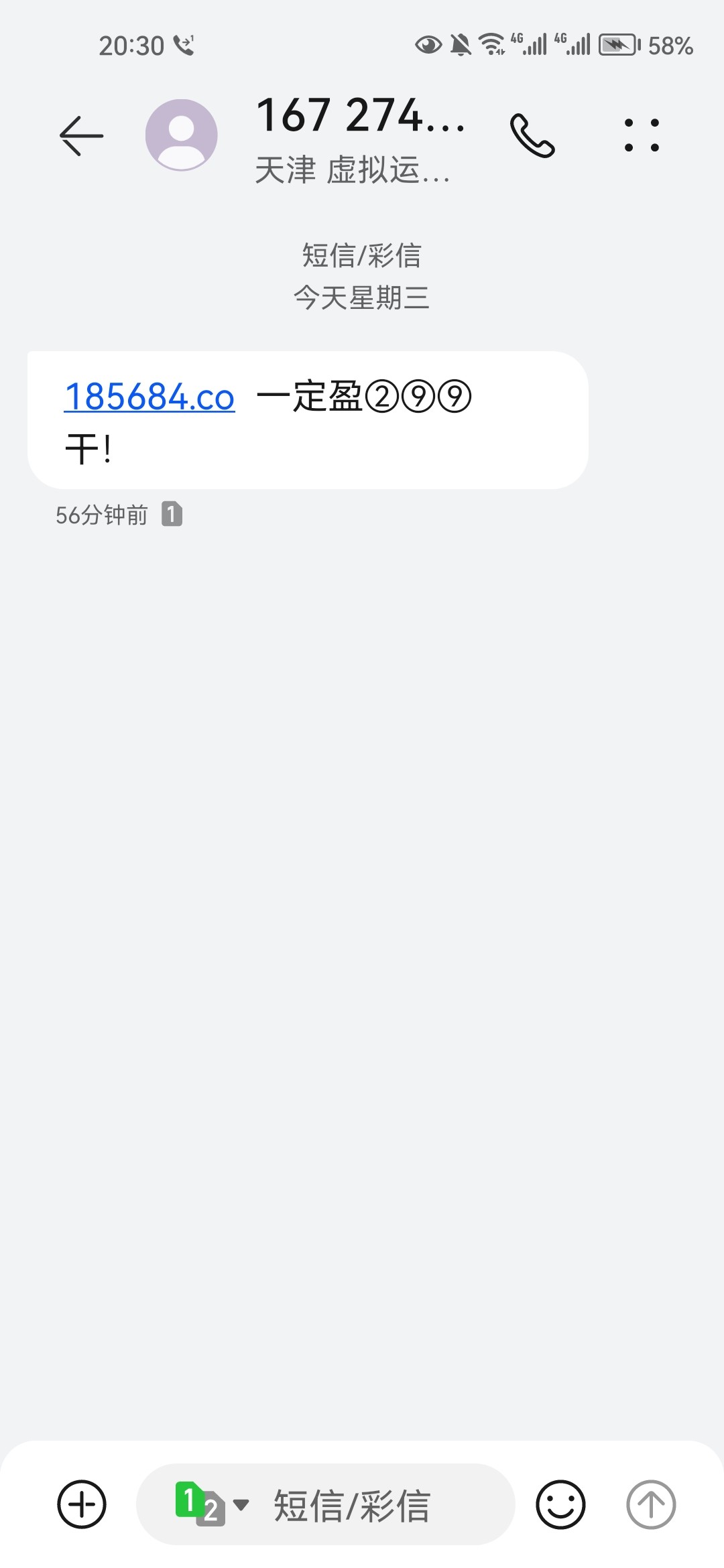Focus the 短信/彩信 message input field
This screenshot has height=1568, width=724.
pos(351,1506)
